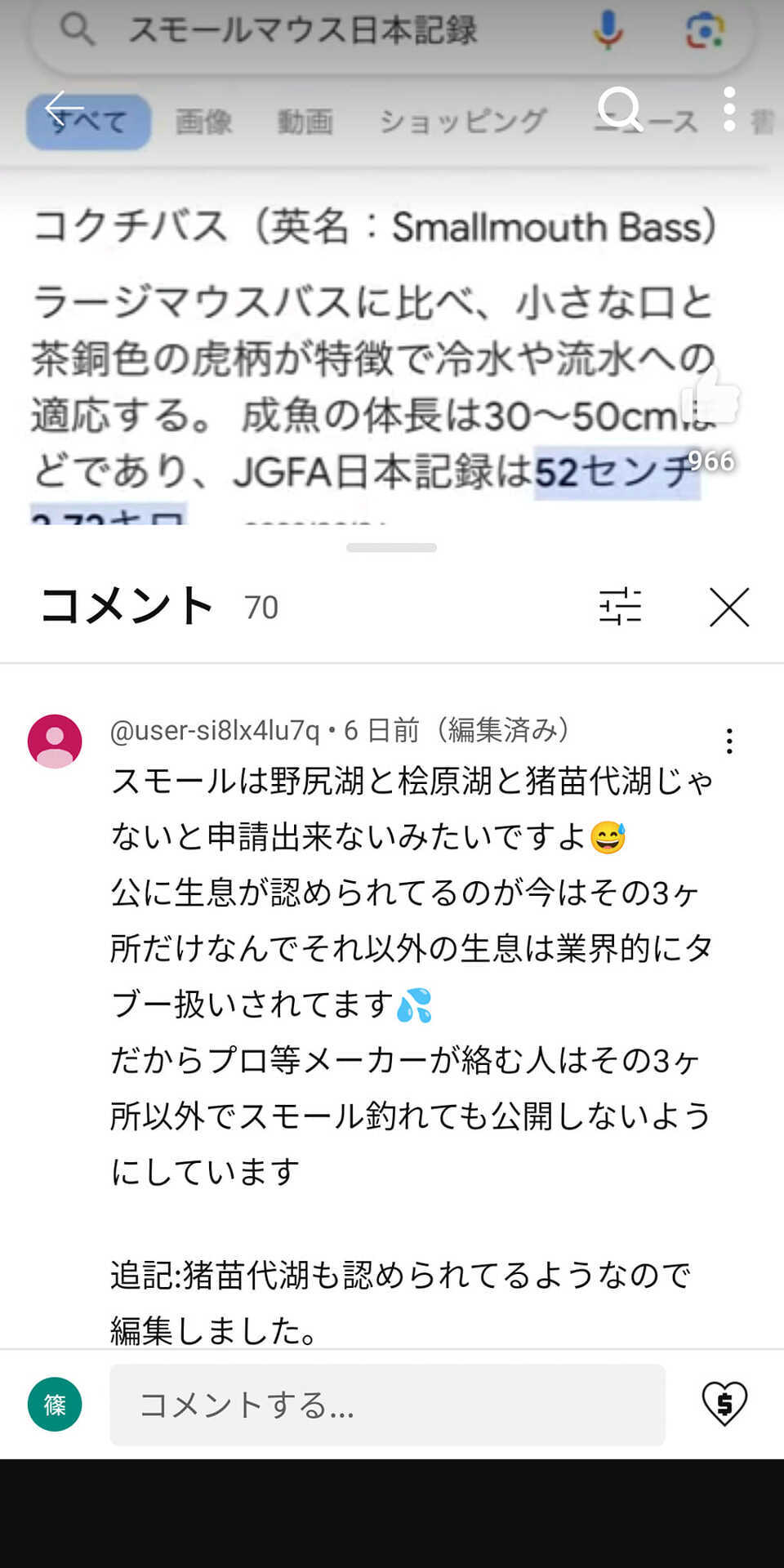Open options for user-si8lx4lu7q's comment
The height and width of the screenshot is (1568, 784).
coord(729,741)
